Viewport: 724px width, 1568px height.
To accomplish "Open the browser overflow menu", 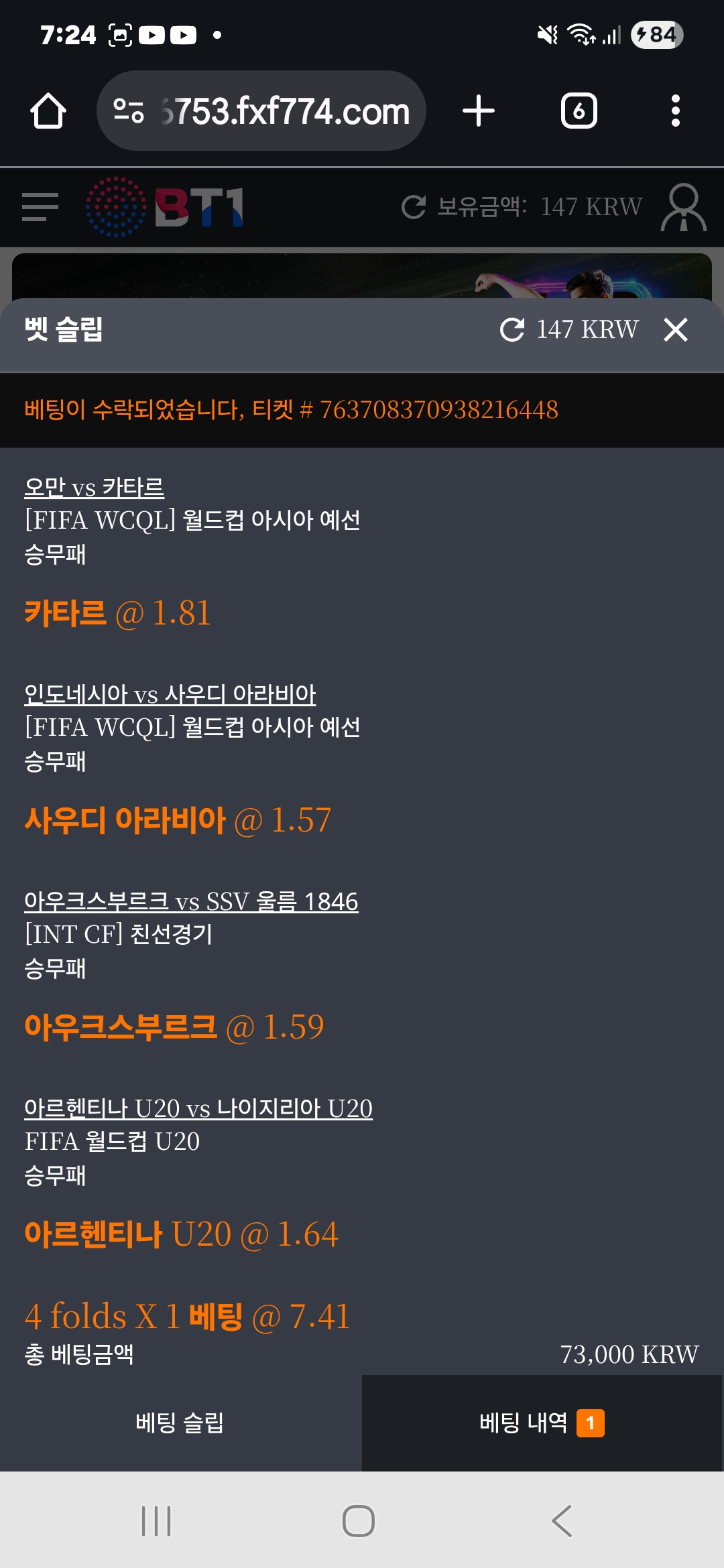I will point(675,111).
